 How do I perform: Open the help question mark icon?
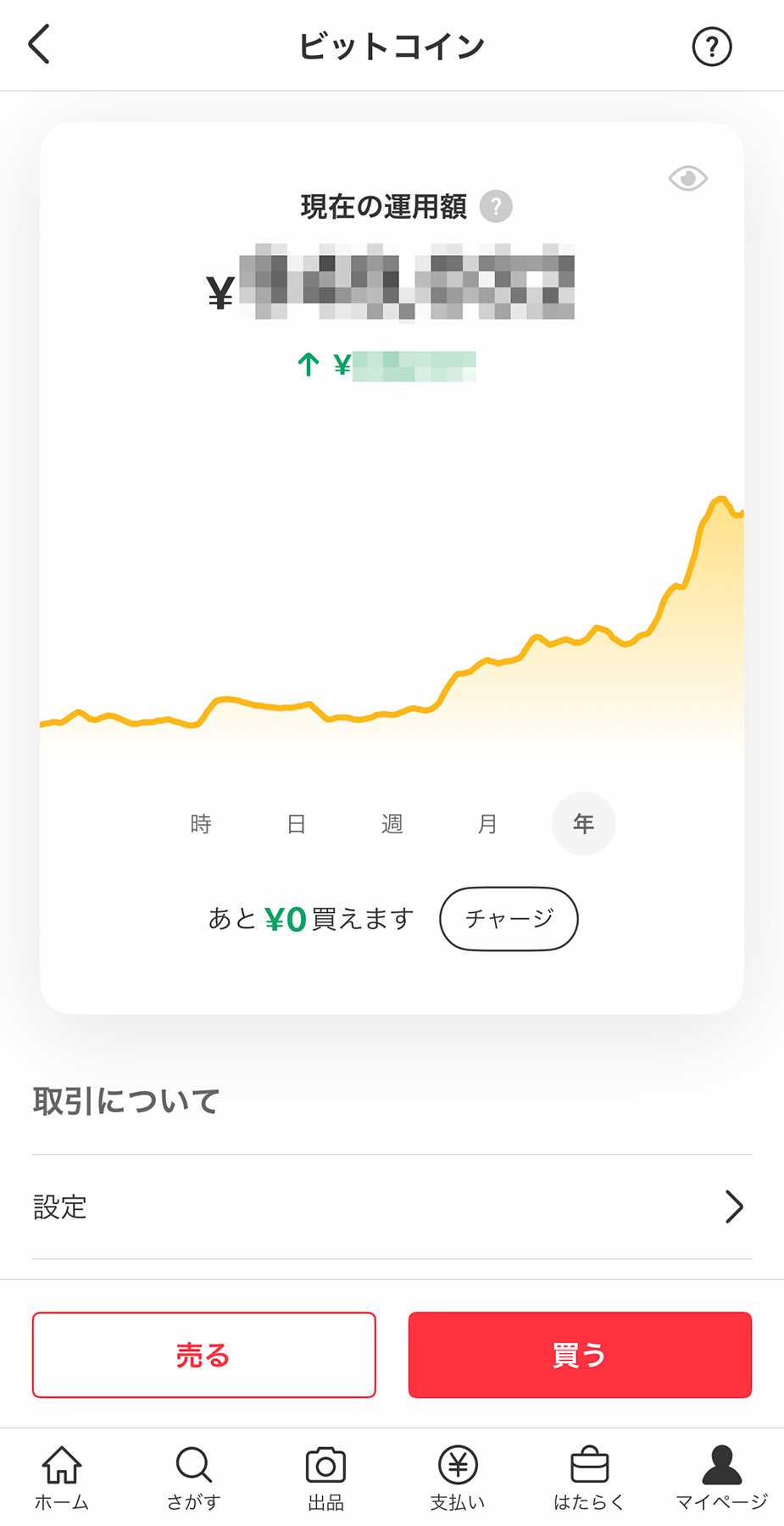711,47
